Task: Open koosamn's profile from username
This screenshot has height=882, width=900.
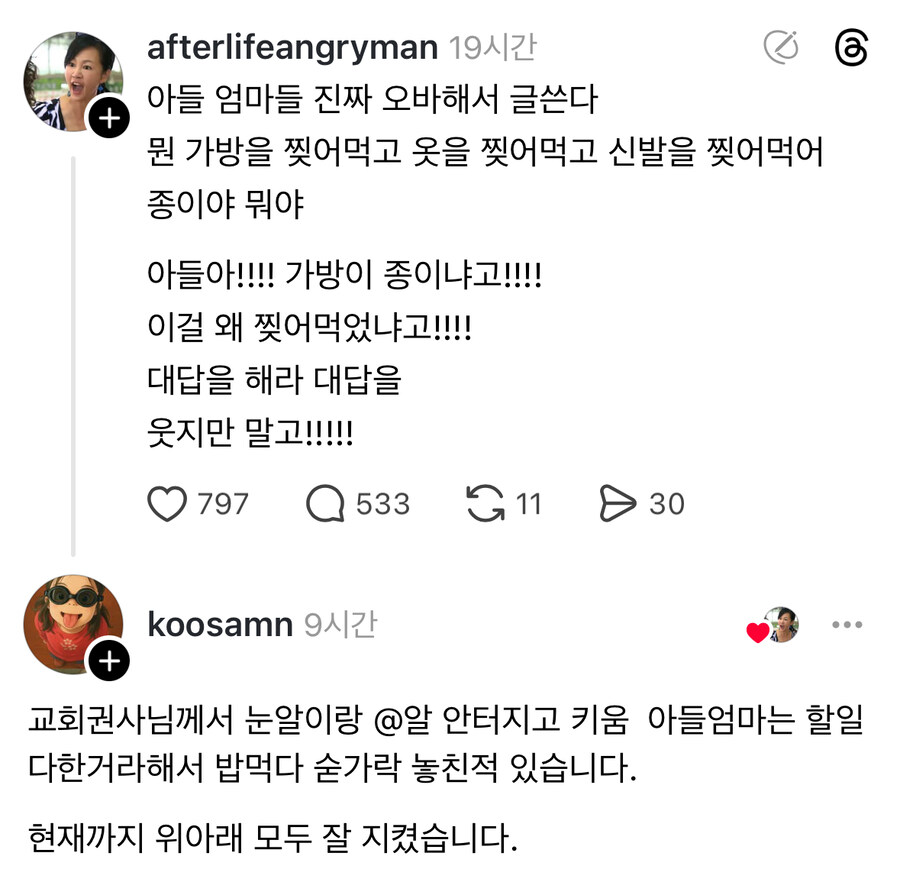Action: (219, 625)
